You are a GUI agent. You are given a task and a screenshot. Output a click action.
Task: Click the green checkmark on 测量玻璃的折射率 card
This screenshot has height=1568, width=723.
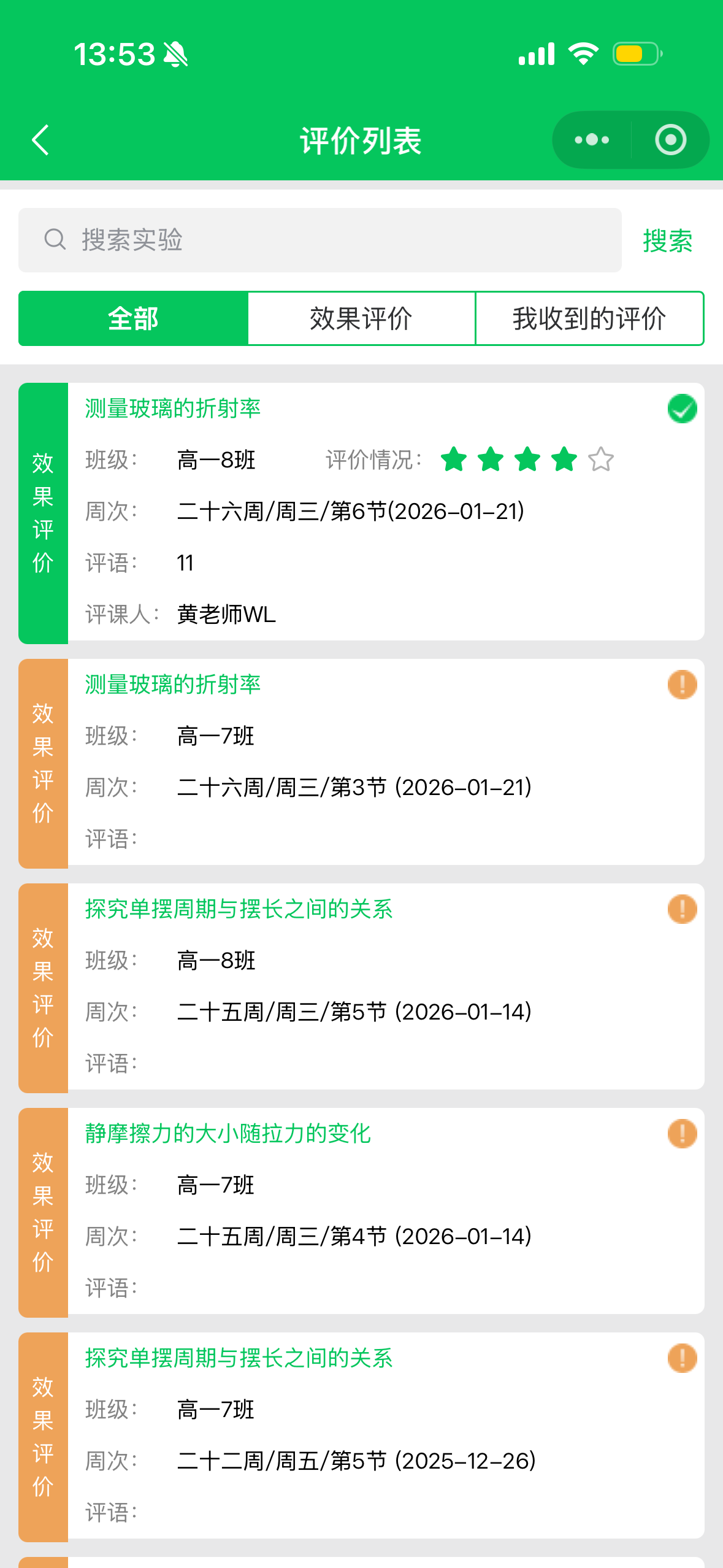[682, 408]
